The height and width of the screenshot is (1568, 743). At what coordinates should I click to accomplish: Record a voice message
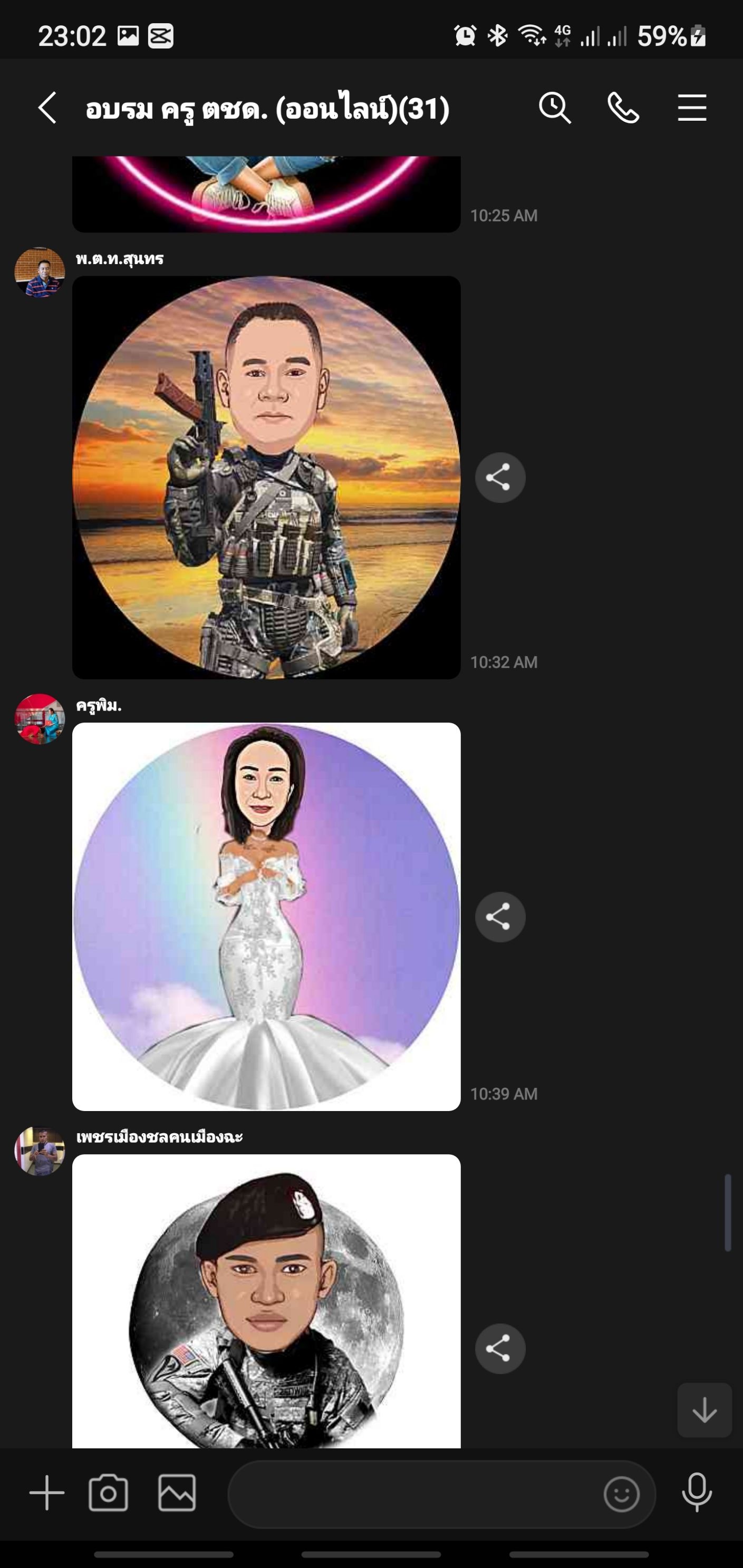tap(697, 1493)
